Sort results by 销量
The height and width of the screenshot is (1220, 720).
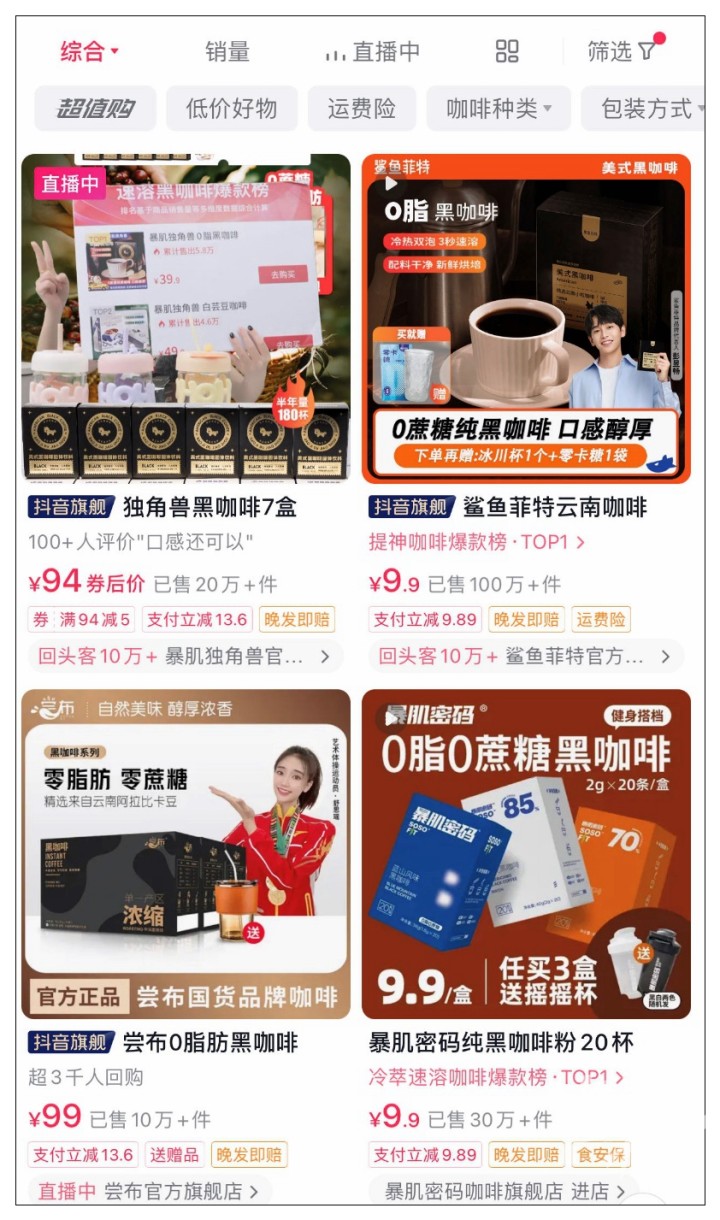click(x=227, y=52)
